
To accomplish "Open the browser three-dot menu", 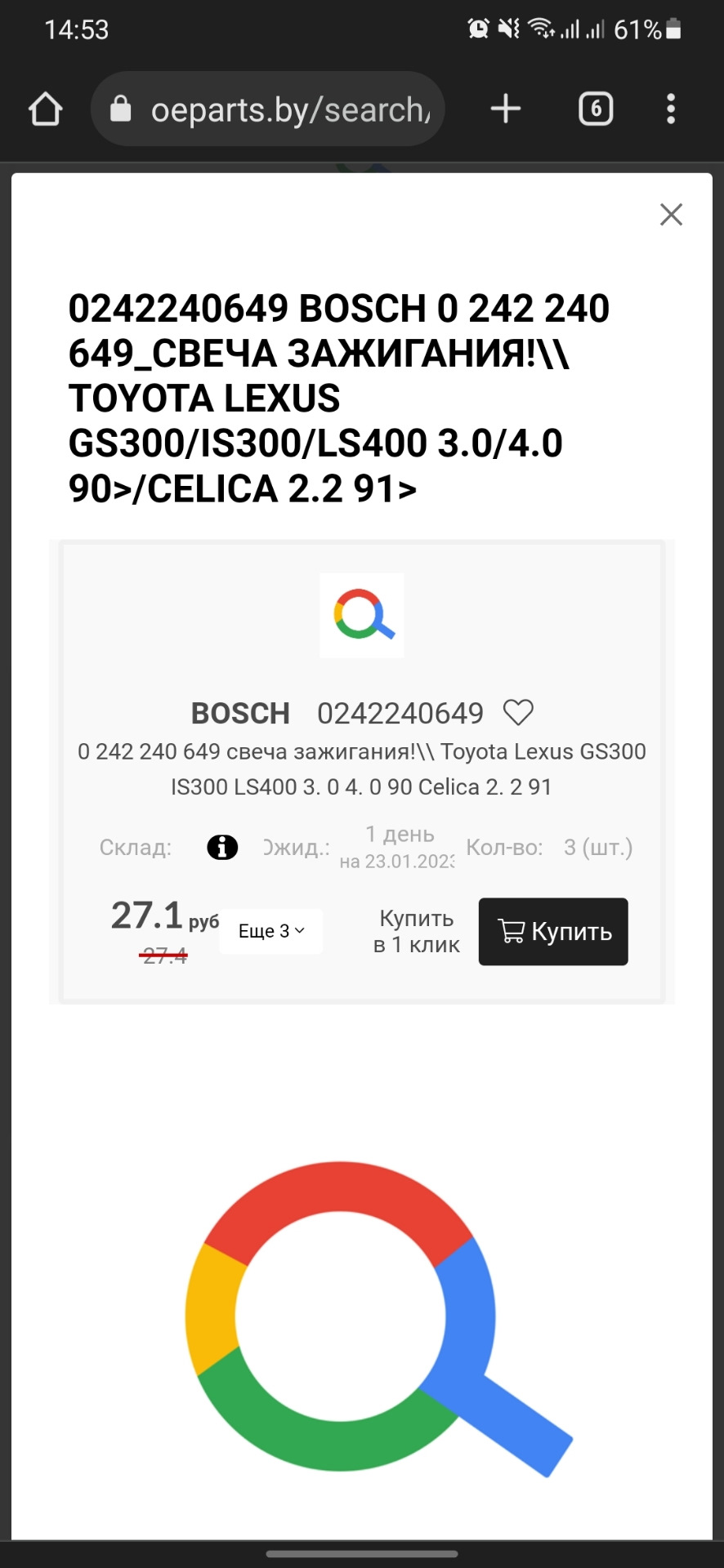I will coord(671,108).
